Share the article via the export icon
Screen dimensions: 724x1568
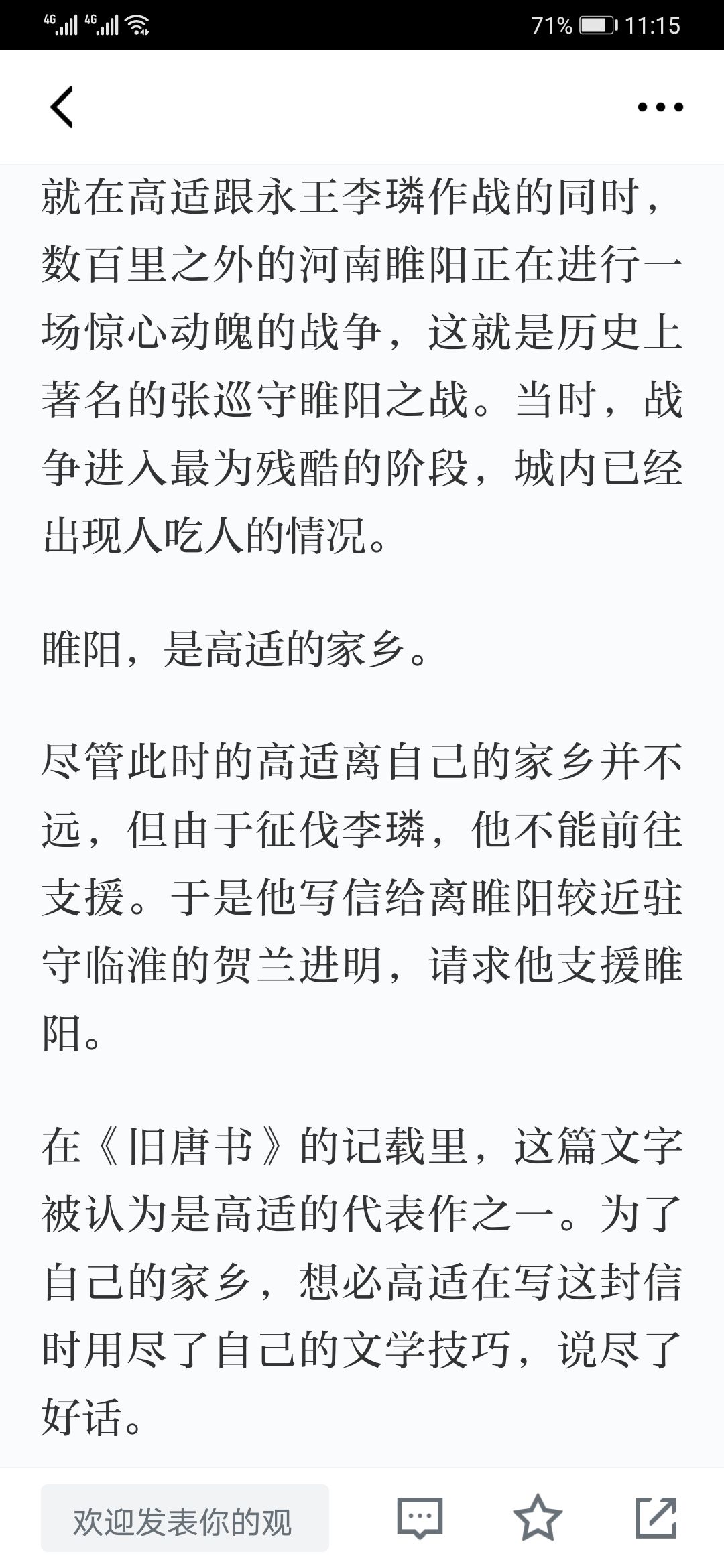(x=656, y=1518)
